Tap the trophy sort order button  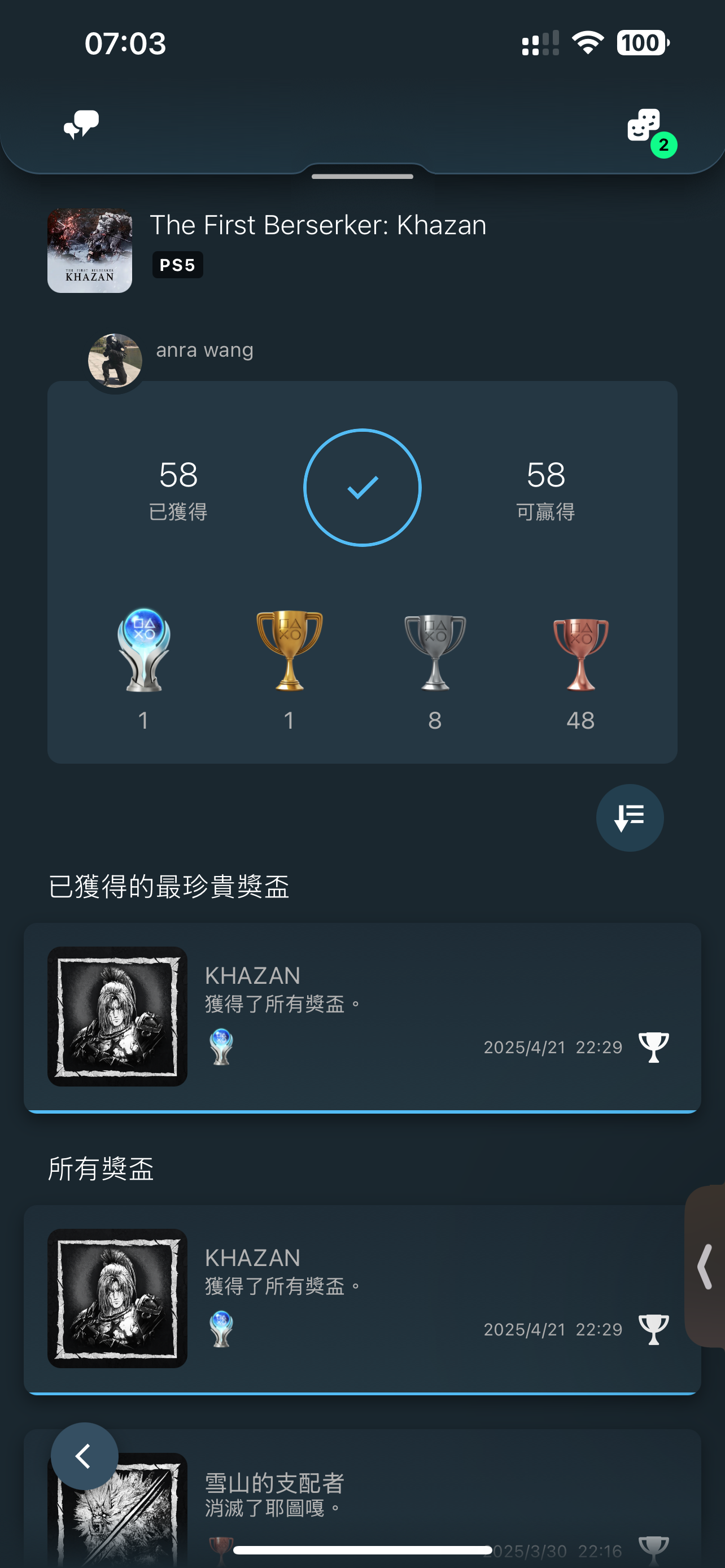pos(630,817)
